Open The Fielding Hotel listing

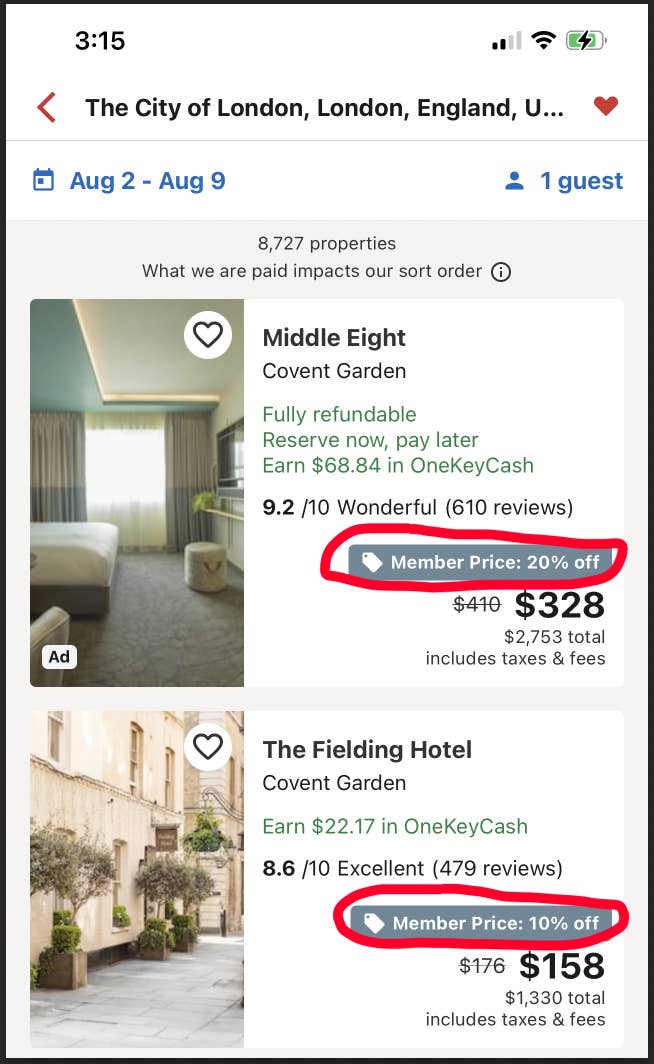366,750
